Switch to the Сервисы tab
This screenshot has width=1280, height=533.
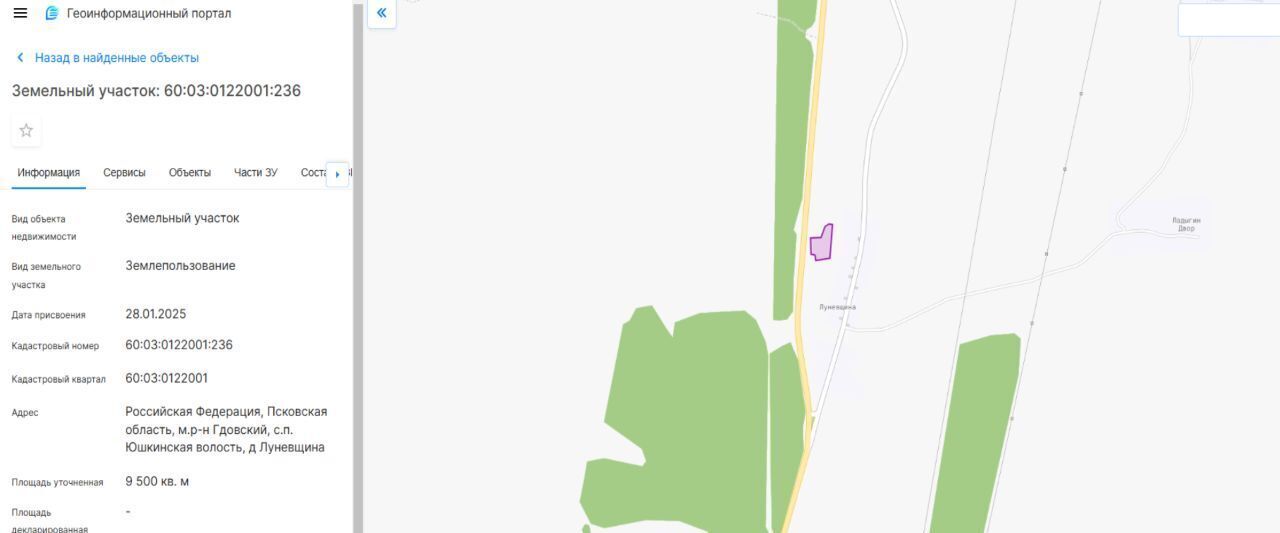[x=124, y=173]
